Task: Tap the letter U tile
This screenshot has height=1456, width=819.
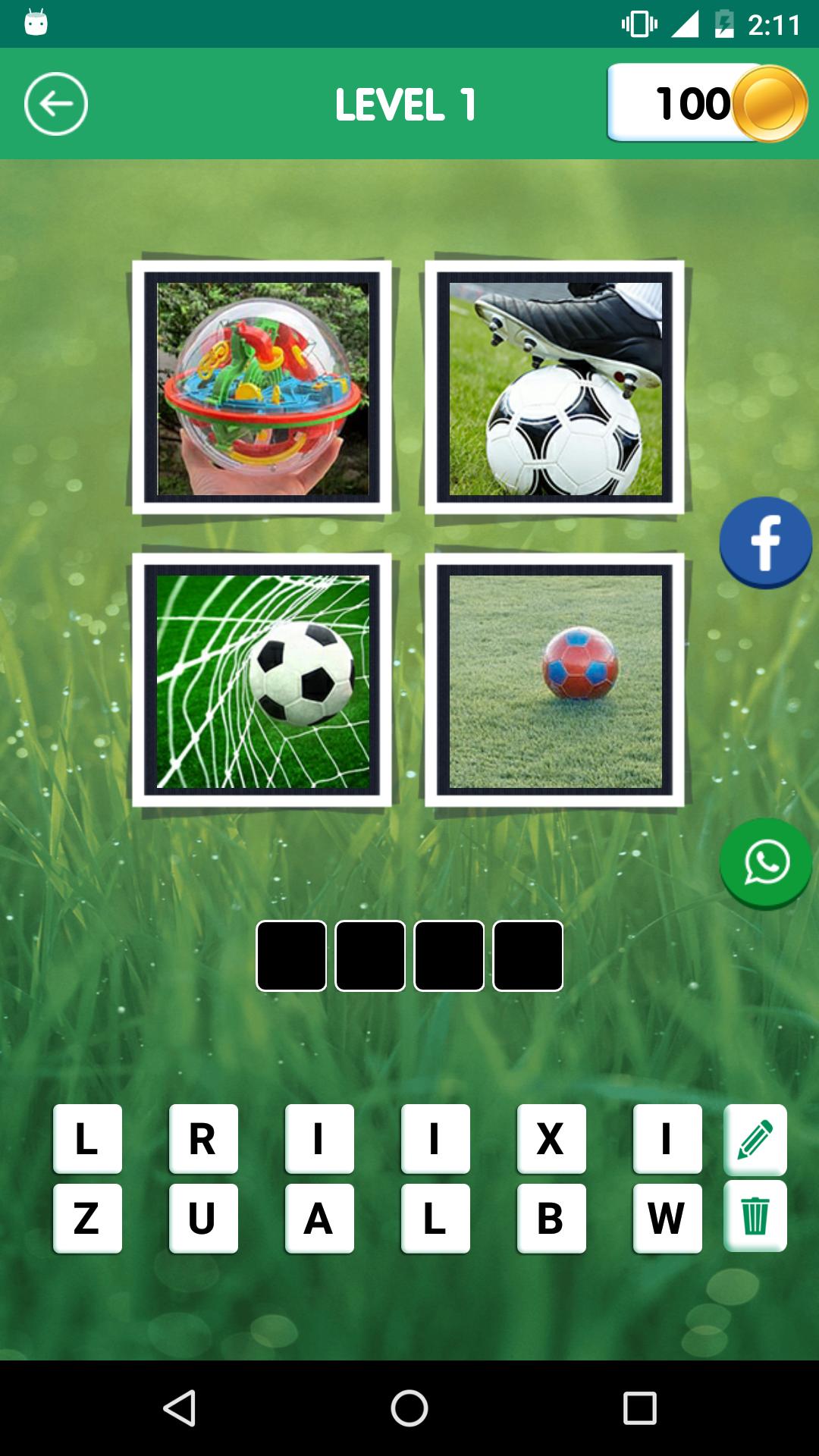Action: click(202, 1218)
